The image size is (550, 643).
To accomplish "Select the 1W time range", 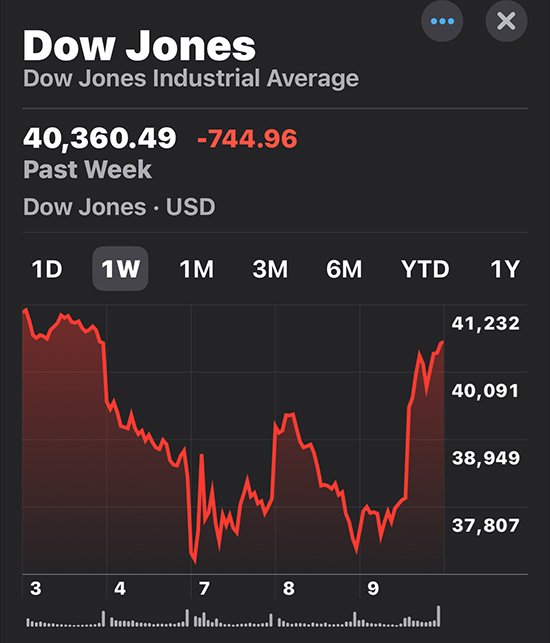I will 120,269.
